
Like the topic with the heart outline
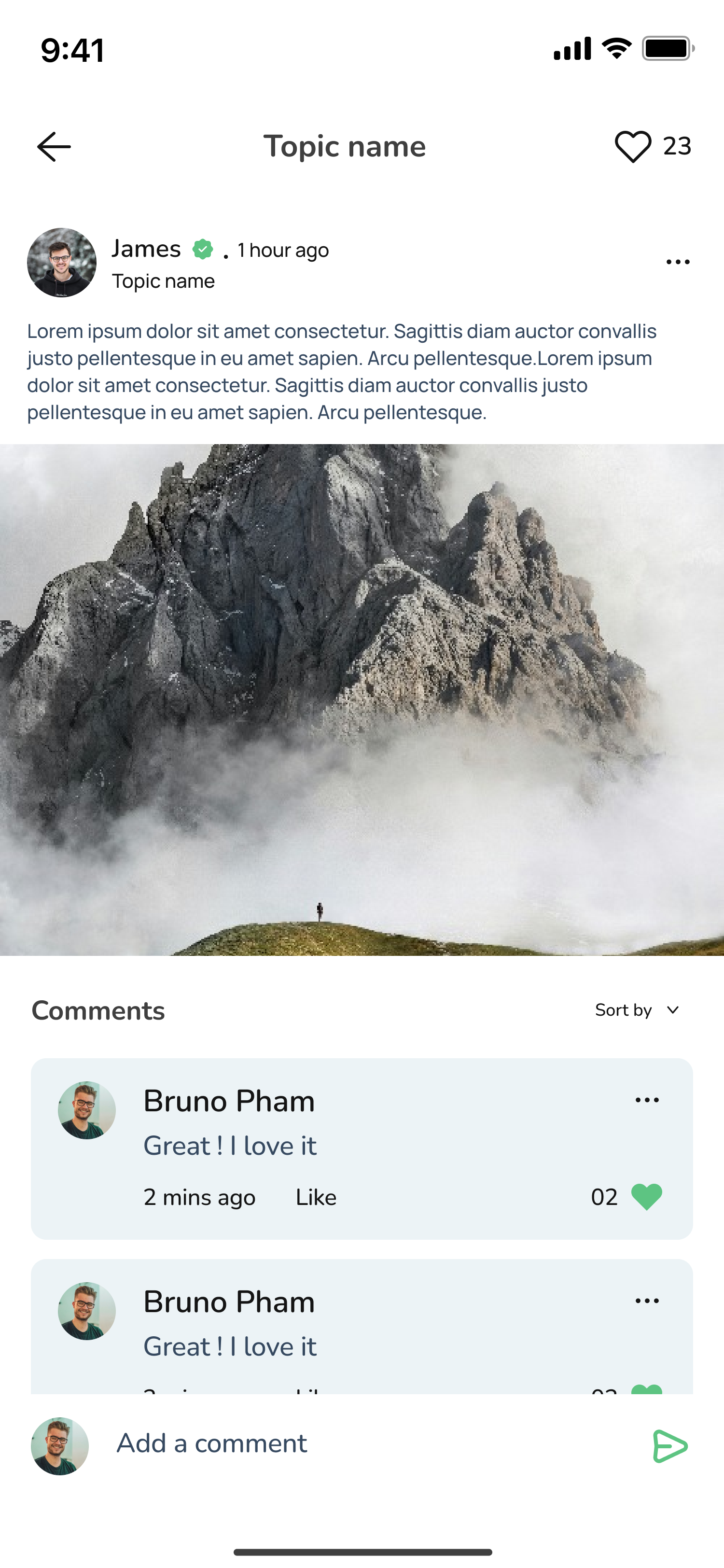(633, 147)
